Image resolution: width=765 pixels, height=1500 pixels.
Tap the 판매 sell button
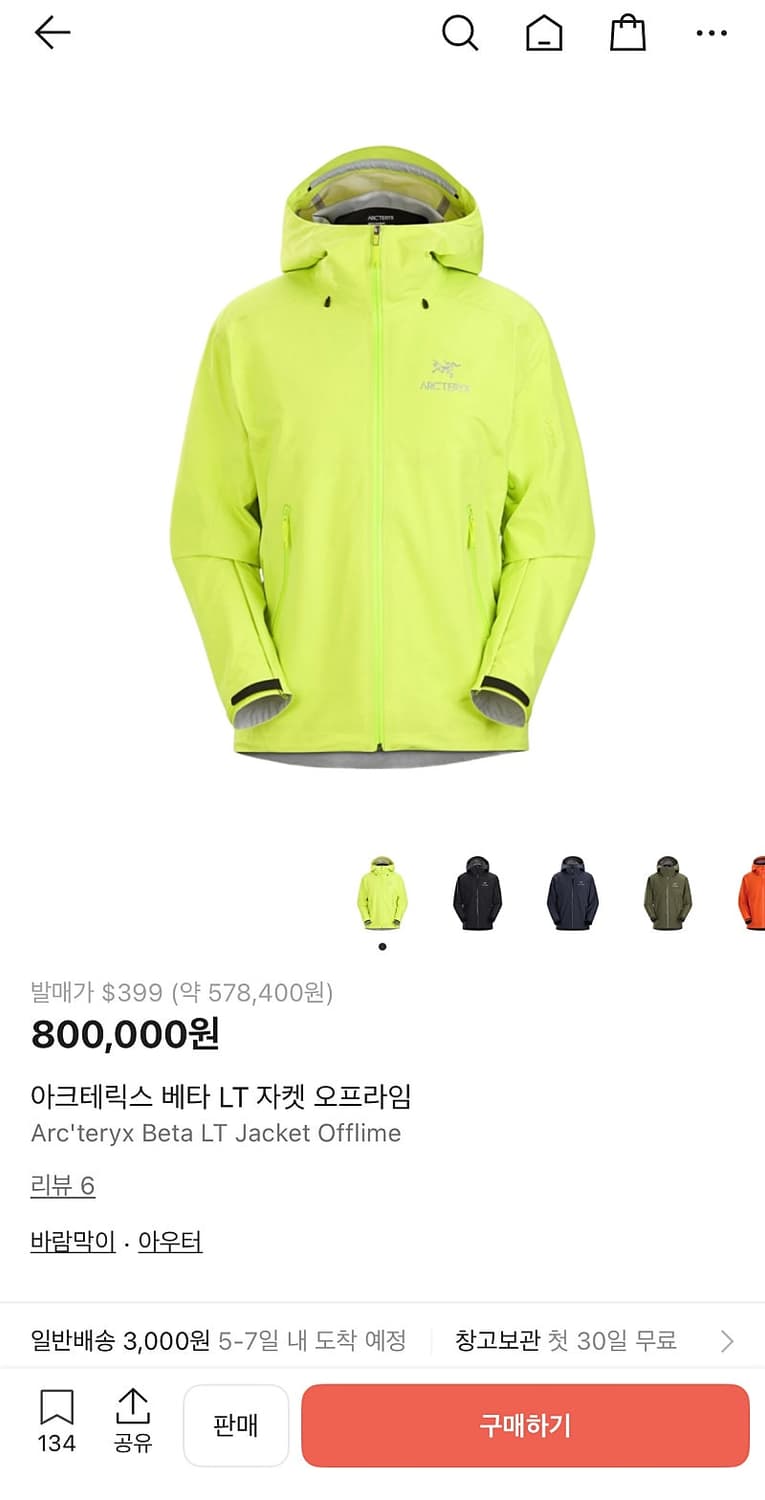pos(236,1425)
